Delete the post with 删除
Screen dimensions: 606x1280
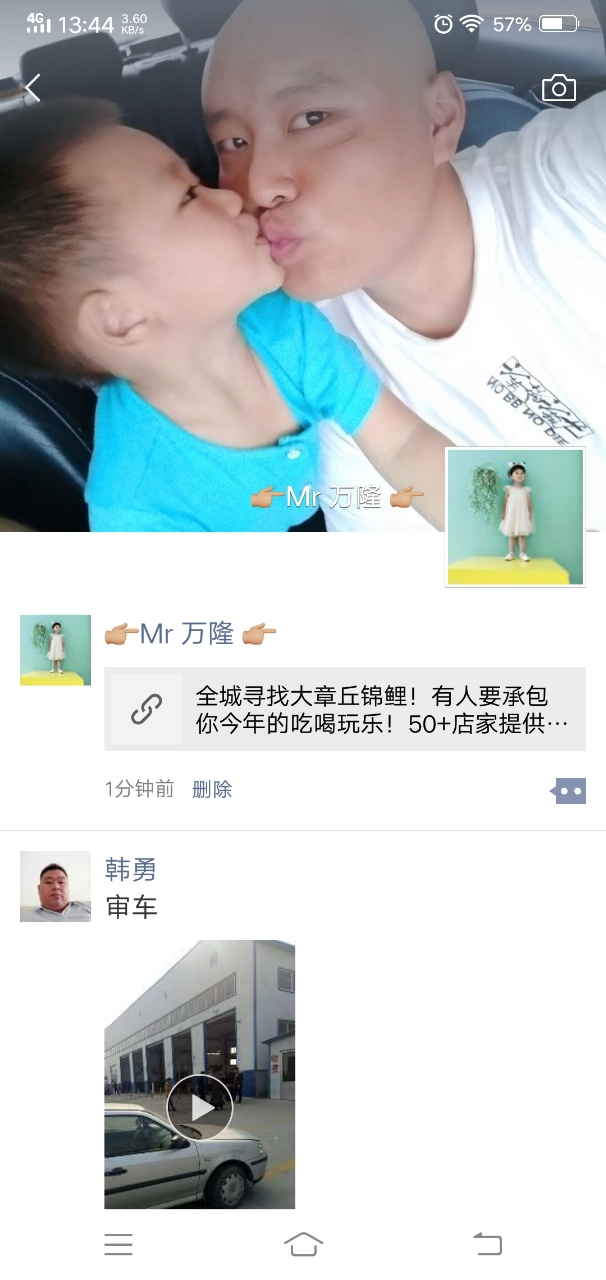tap(212, 789)
